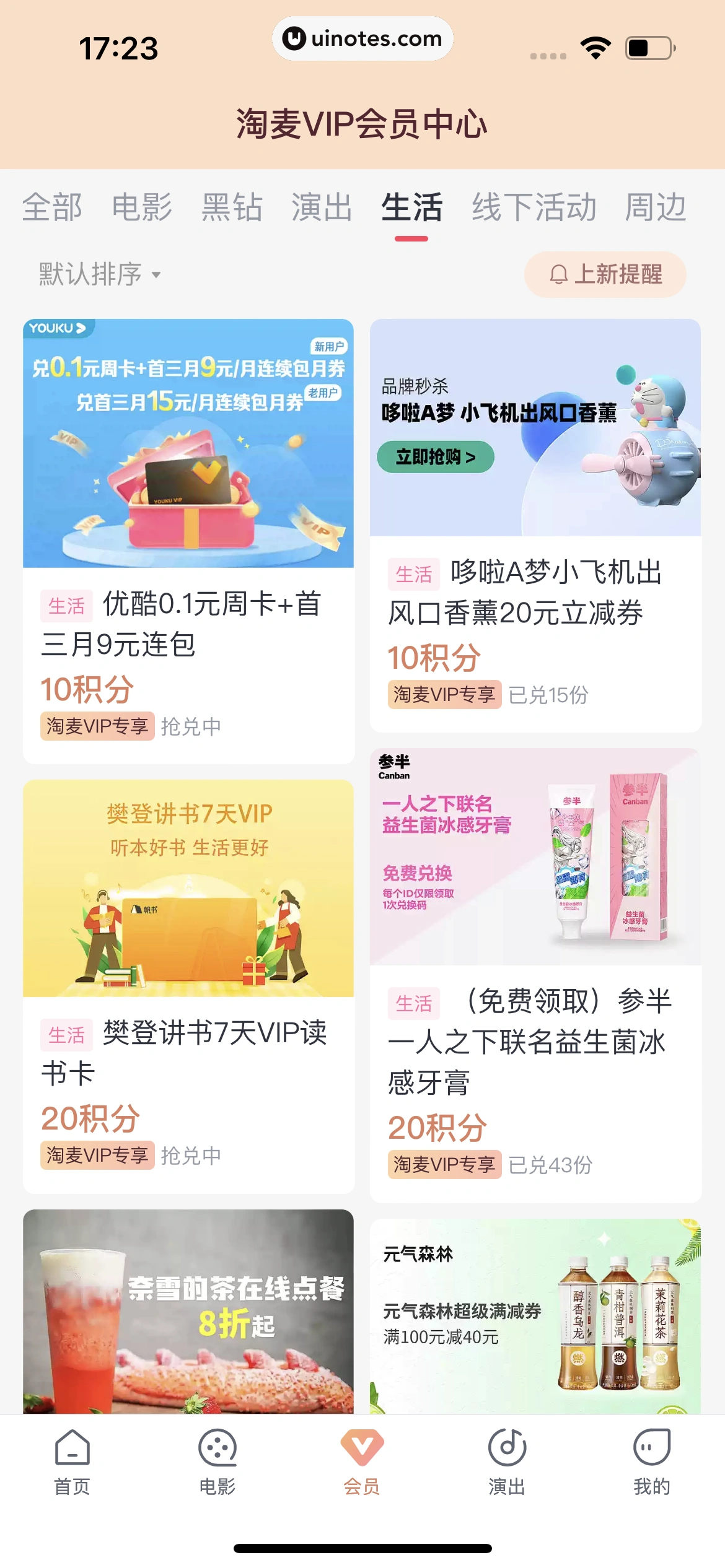Open the 线下活动 category tab
725x1568 pixels.
tap(534, 207)
